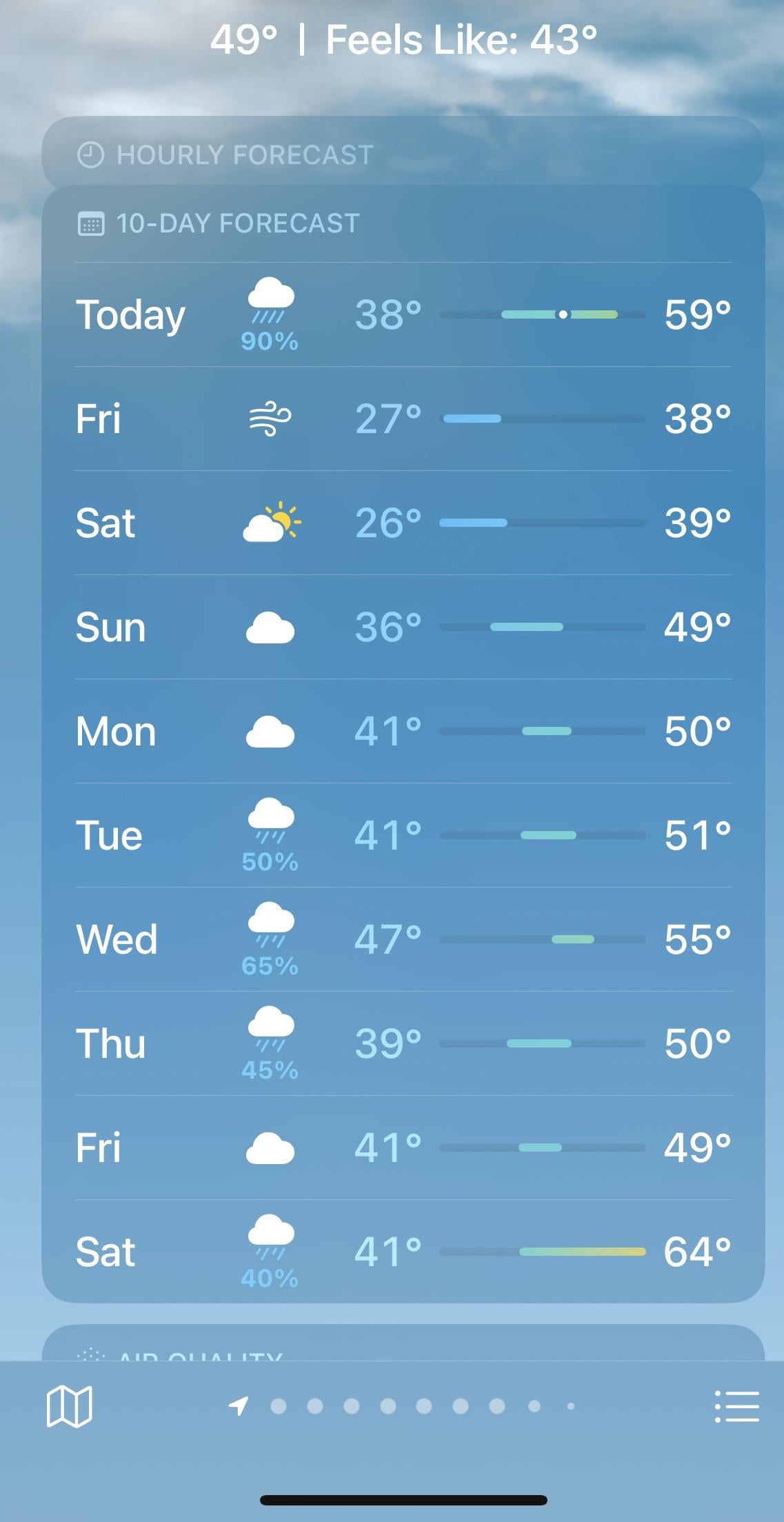
Task: Tap the current location arrow in page indicator
Action: tap(239, 1406)
